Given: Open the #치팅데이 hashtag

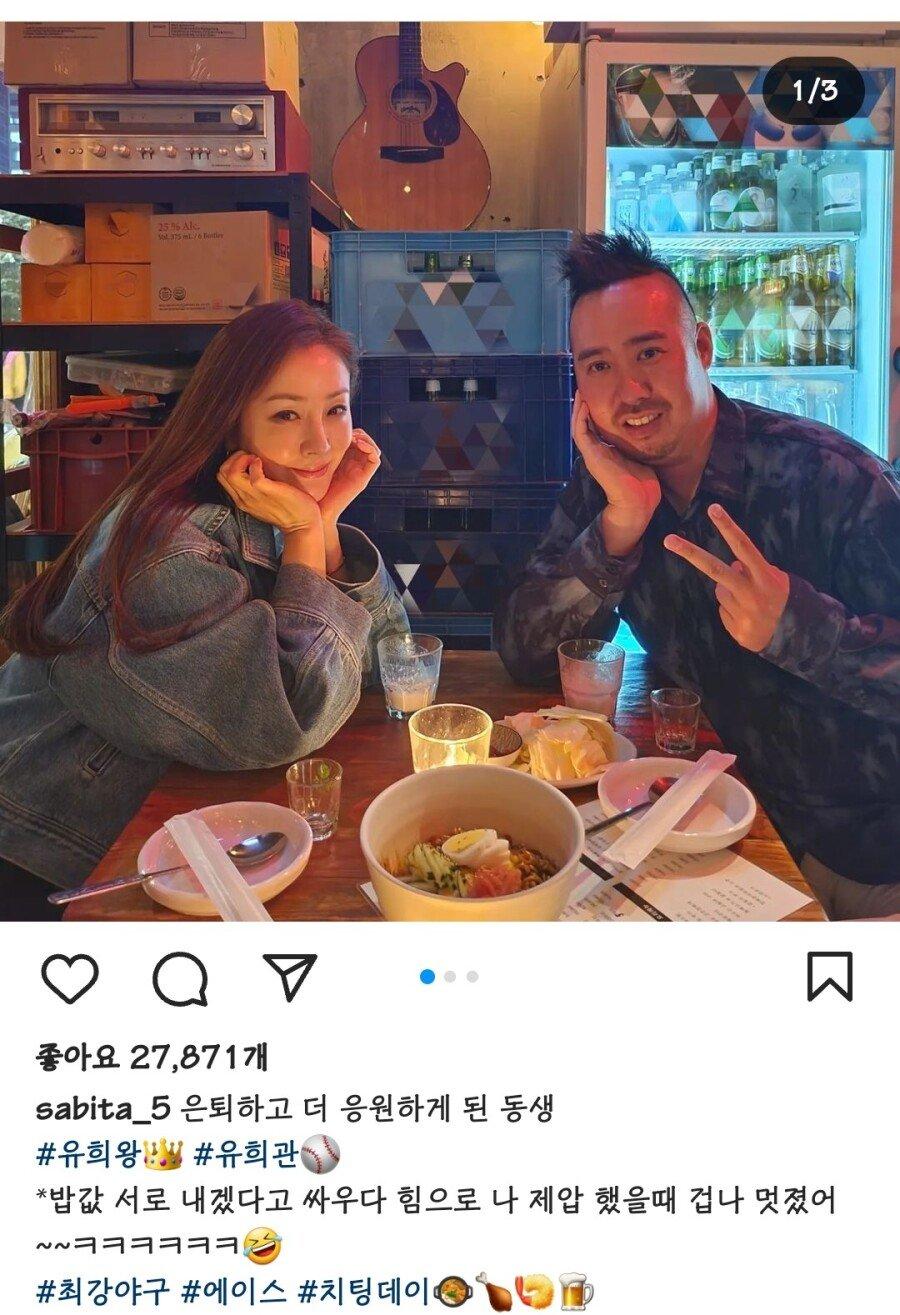Looking at the screenshot, I should (373, 1289).
